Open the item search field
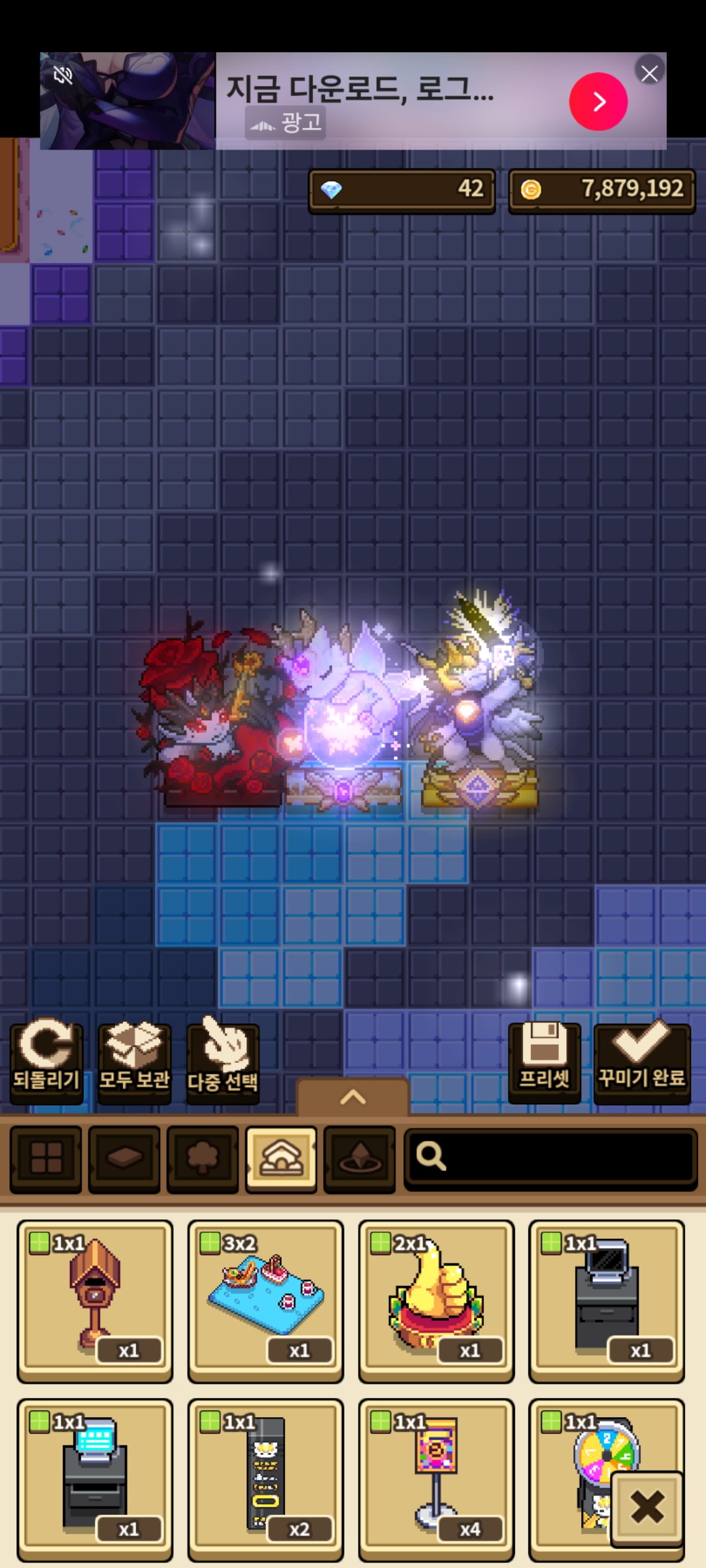The width and height of the screenshot is (706, 1568). click(550, 1156)
